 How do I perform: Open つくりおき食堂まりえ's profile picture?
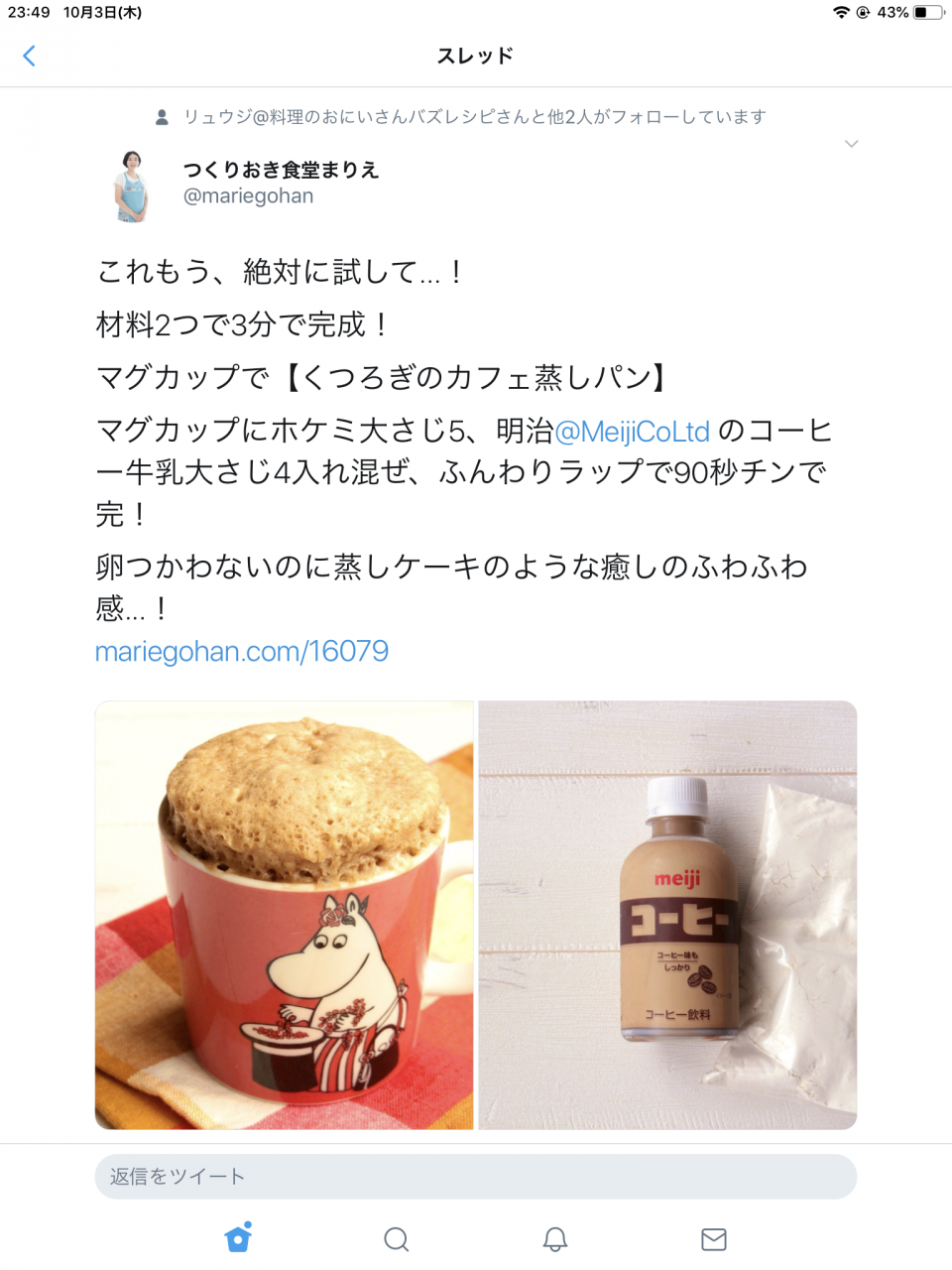point(132,186)
